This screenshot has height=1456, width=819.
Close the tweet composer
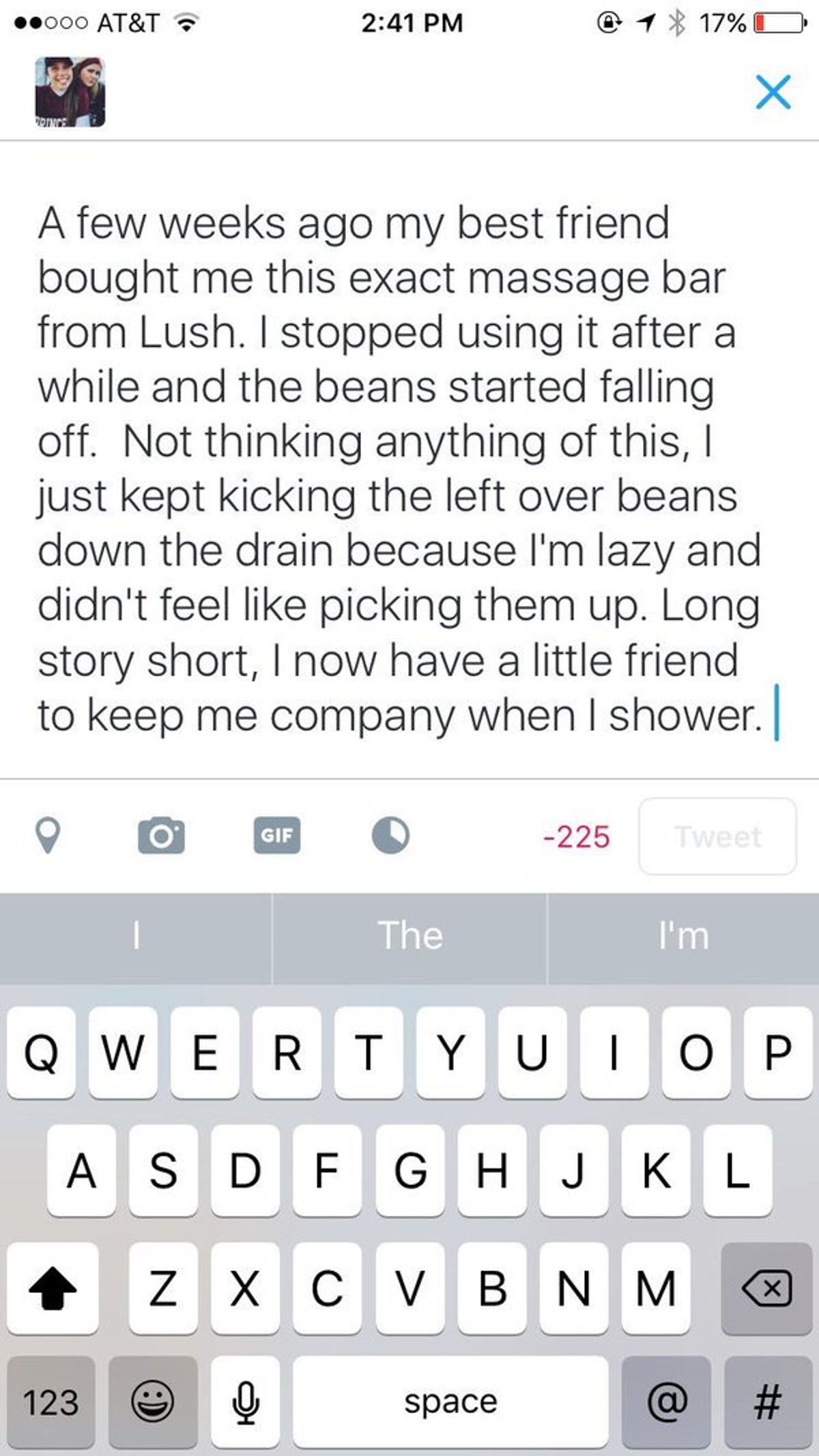773,92
